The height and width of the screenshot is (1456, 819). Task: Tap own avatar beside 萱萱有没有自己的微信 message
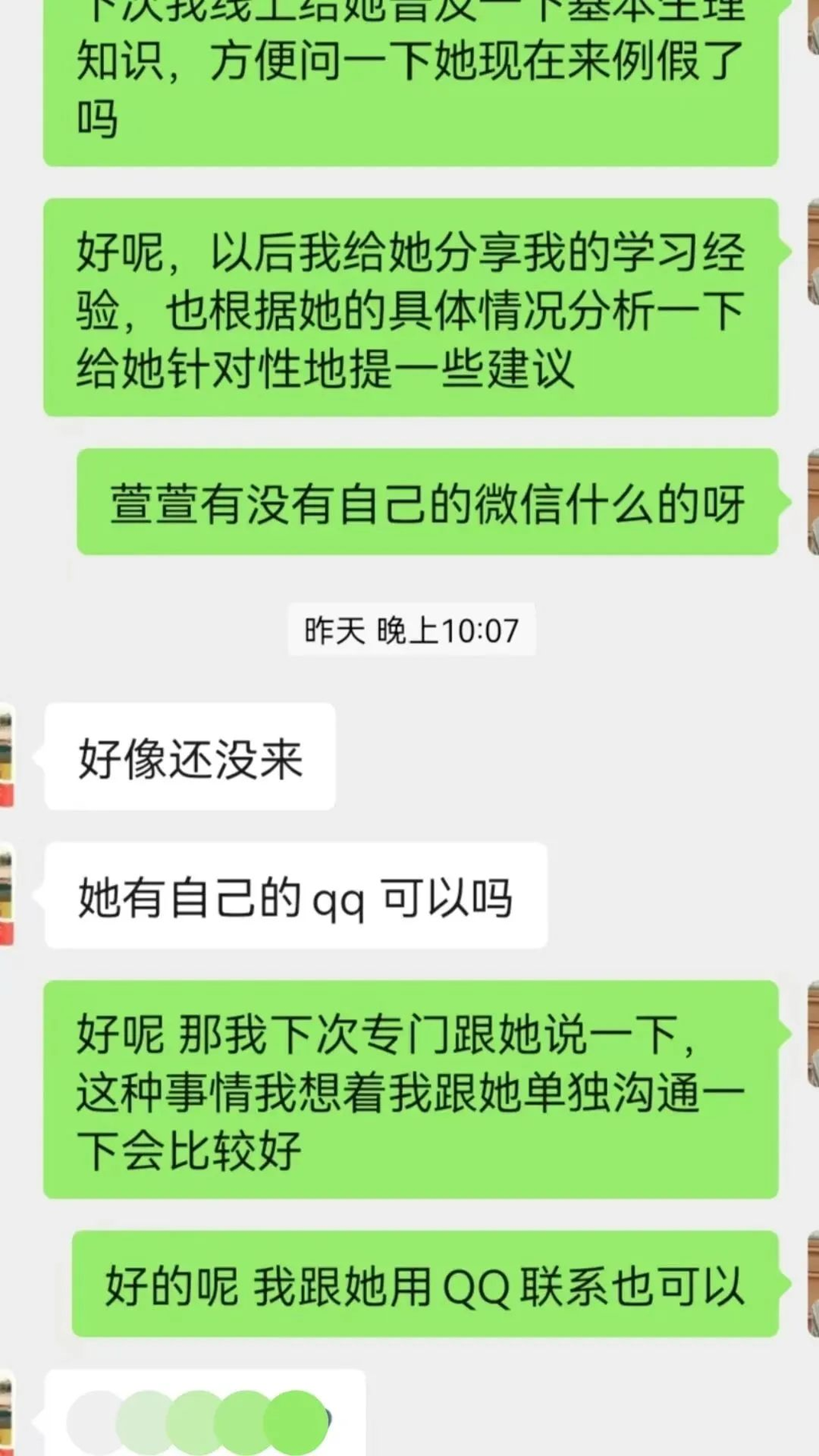point(813,502)
